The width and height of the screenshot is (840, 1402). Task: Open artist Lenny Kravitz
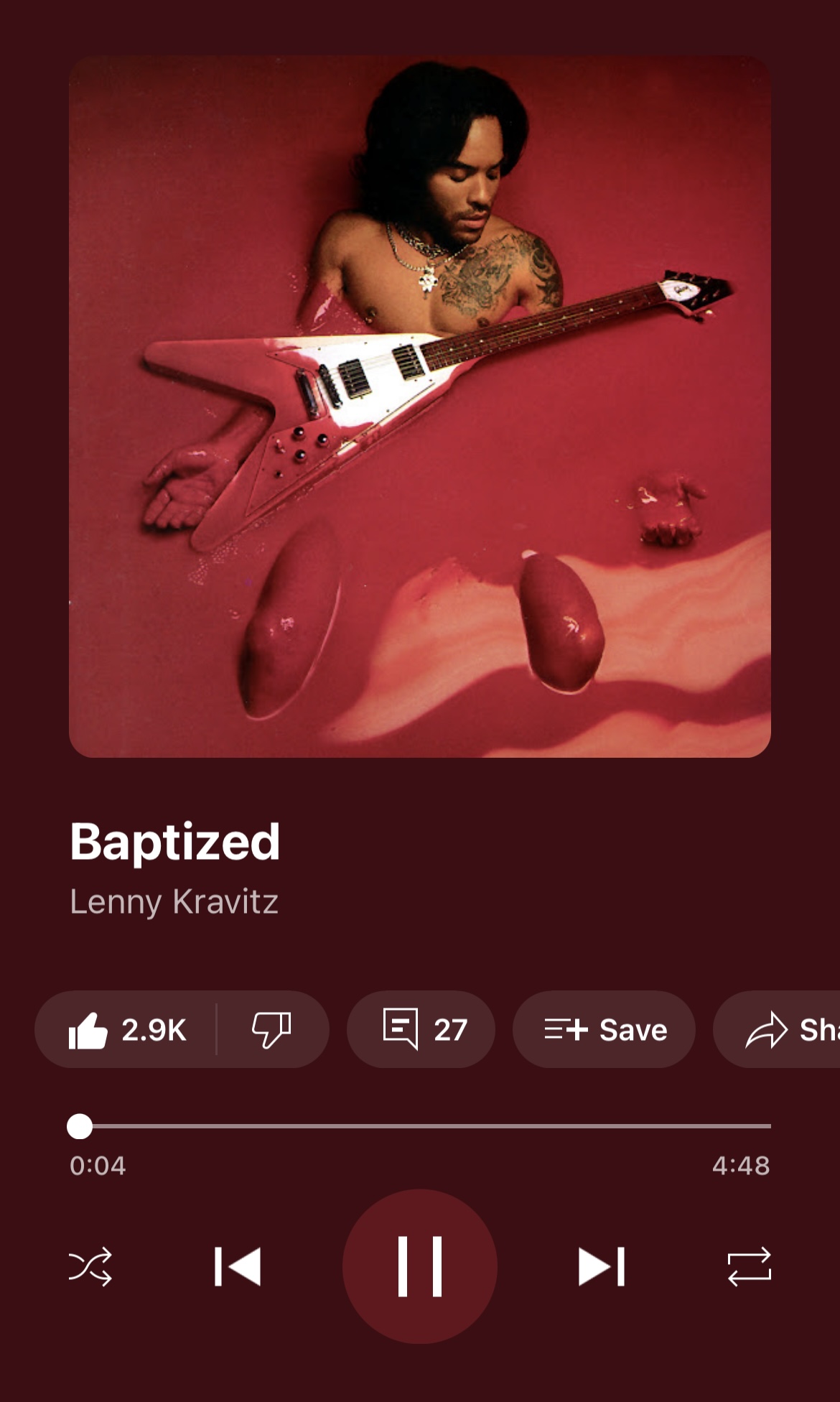point(174,902)
